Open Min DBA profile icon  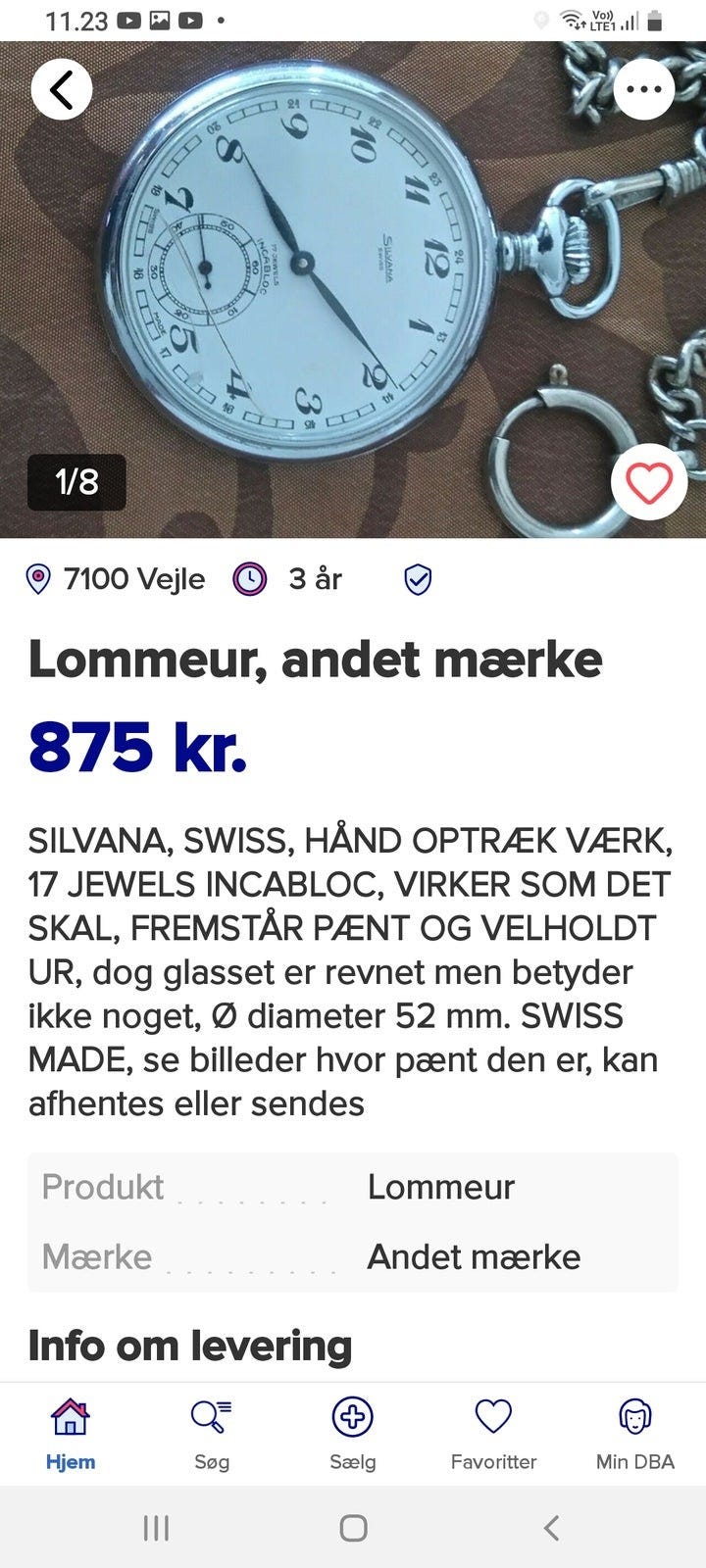click(x=633, y=1416)
